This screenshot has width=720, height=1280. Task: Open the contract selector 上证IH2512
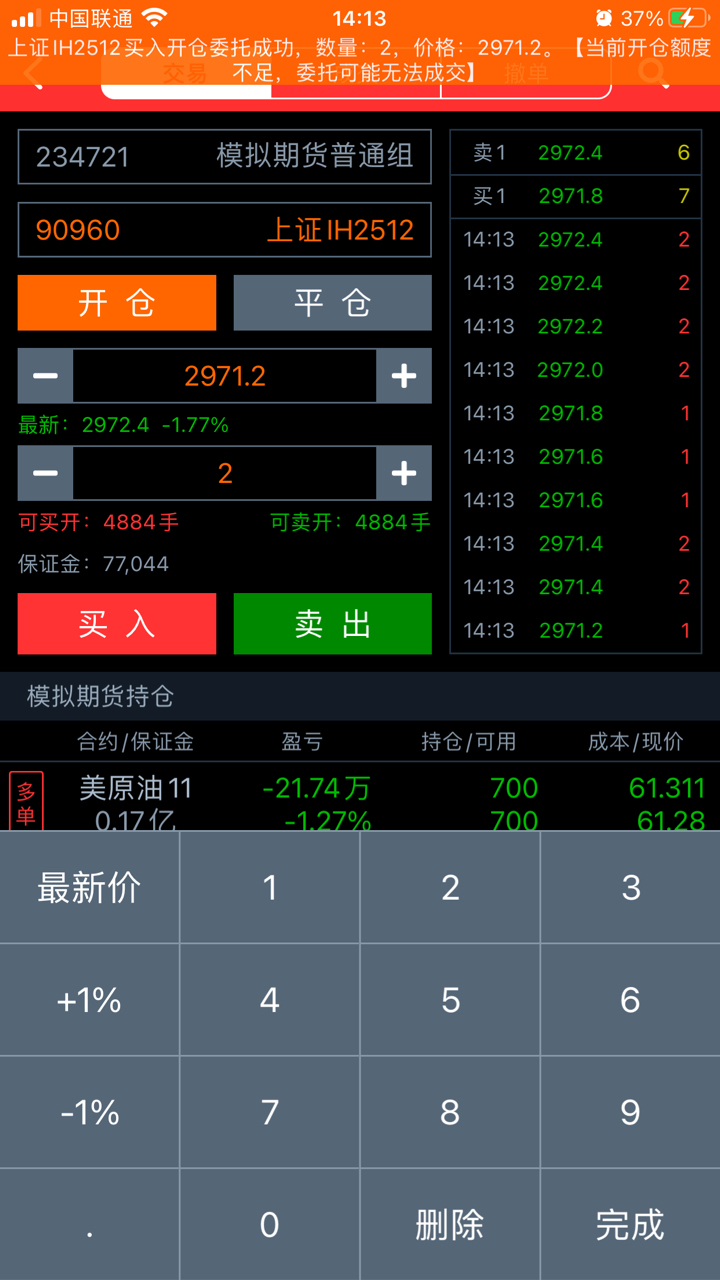point(225,230)
